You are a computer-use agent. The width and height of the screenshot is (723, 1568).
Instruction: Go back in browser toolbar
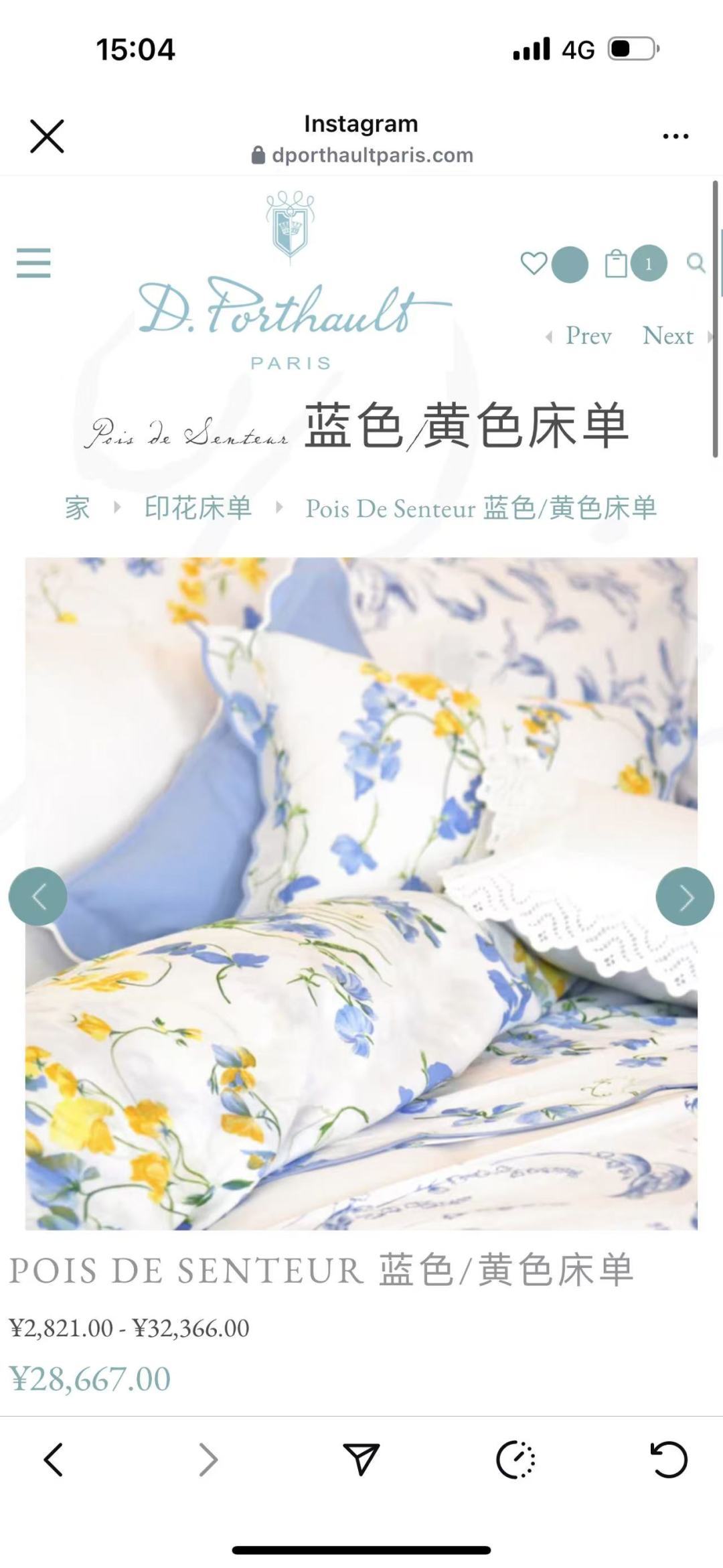[x=54, y=1459]
